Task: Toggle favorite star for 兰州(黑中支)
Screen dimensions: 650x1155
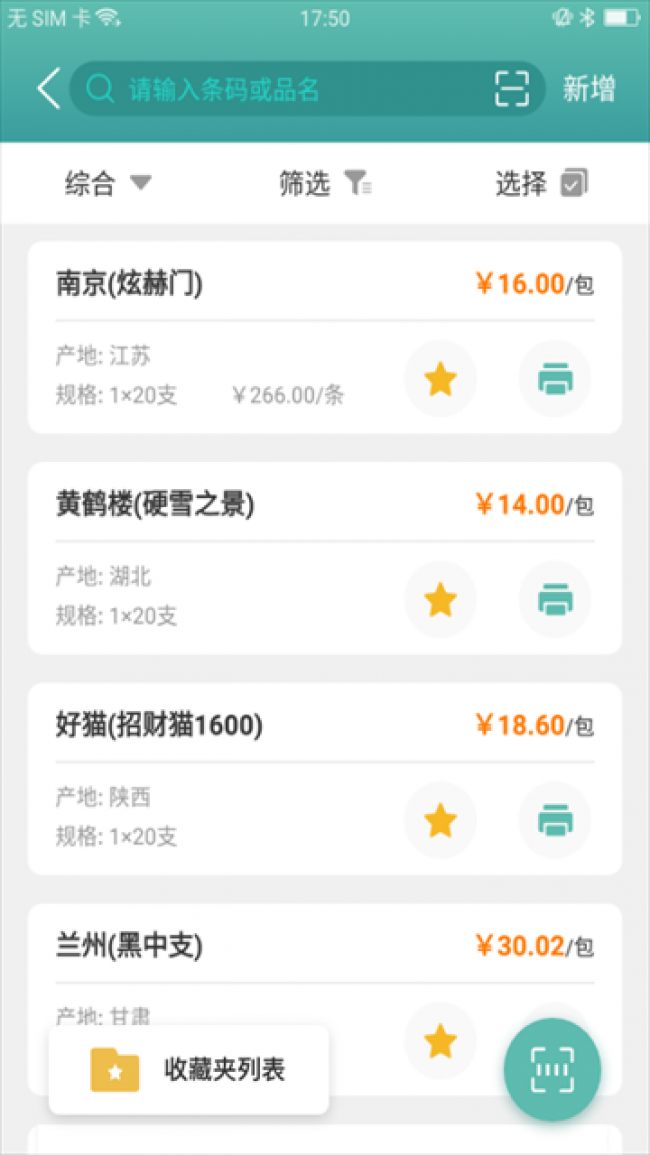Action: 440,1041
